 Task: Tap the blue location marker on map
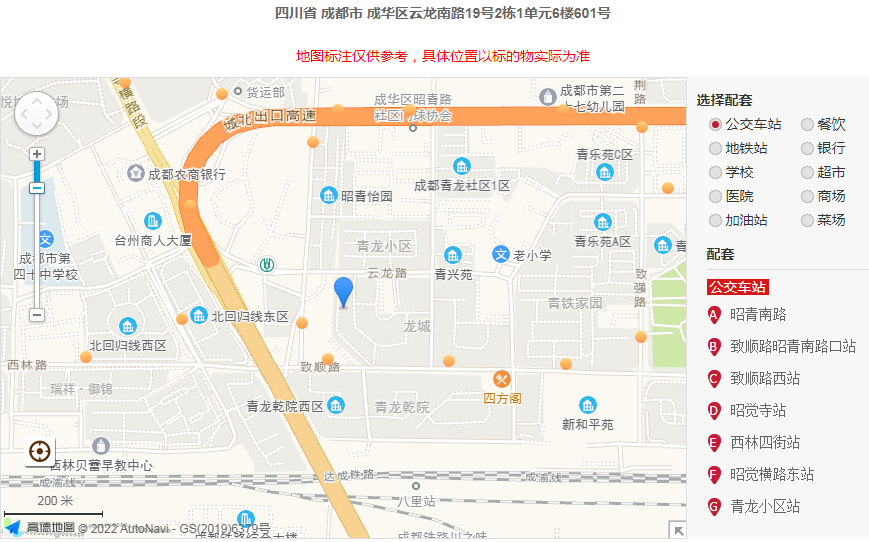pyautogui.click(x=343, y=291)
